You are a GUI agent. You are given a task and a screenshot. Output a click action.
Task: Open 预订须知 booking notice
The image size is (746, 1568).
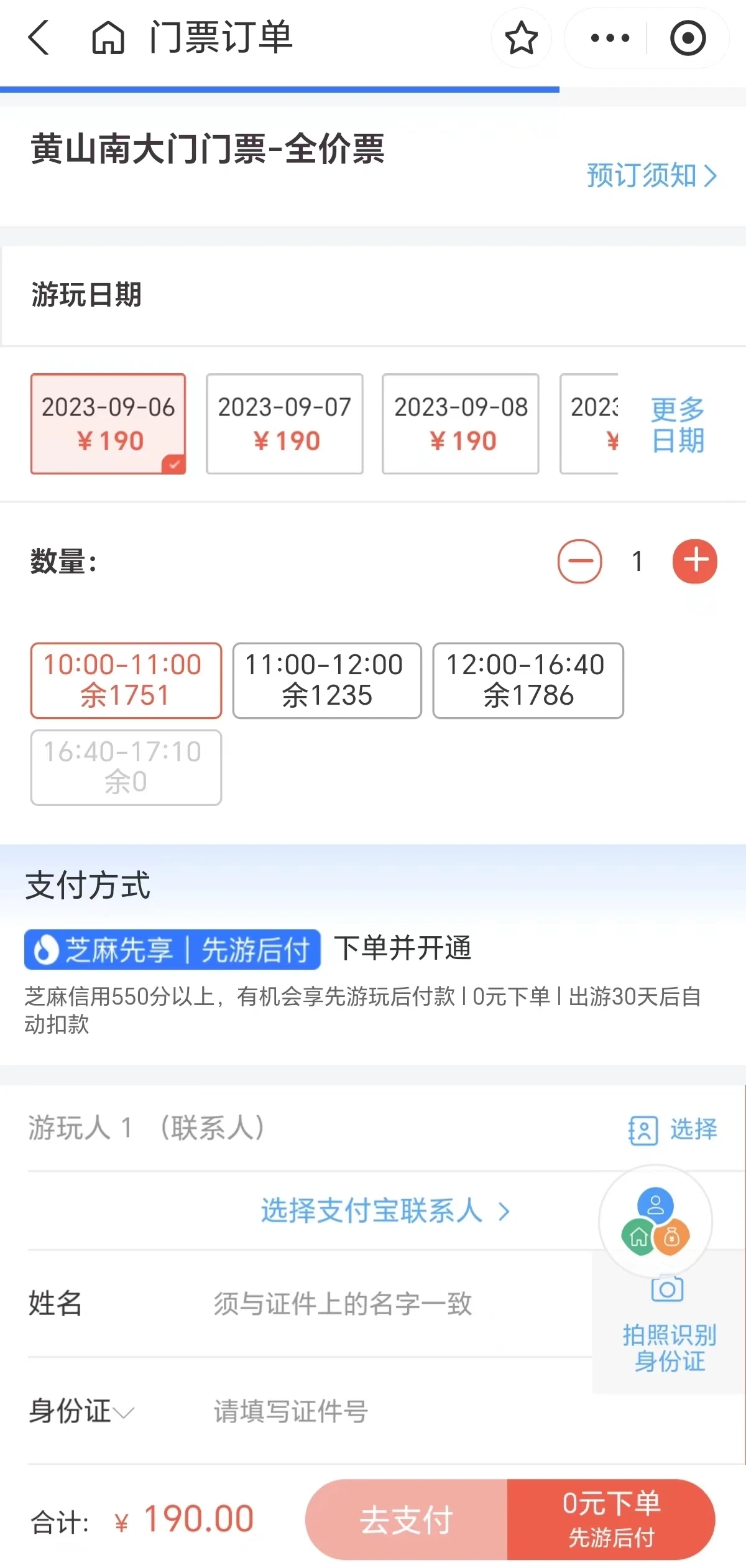pos(652,175)
